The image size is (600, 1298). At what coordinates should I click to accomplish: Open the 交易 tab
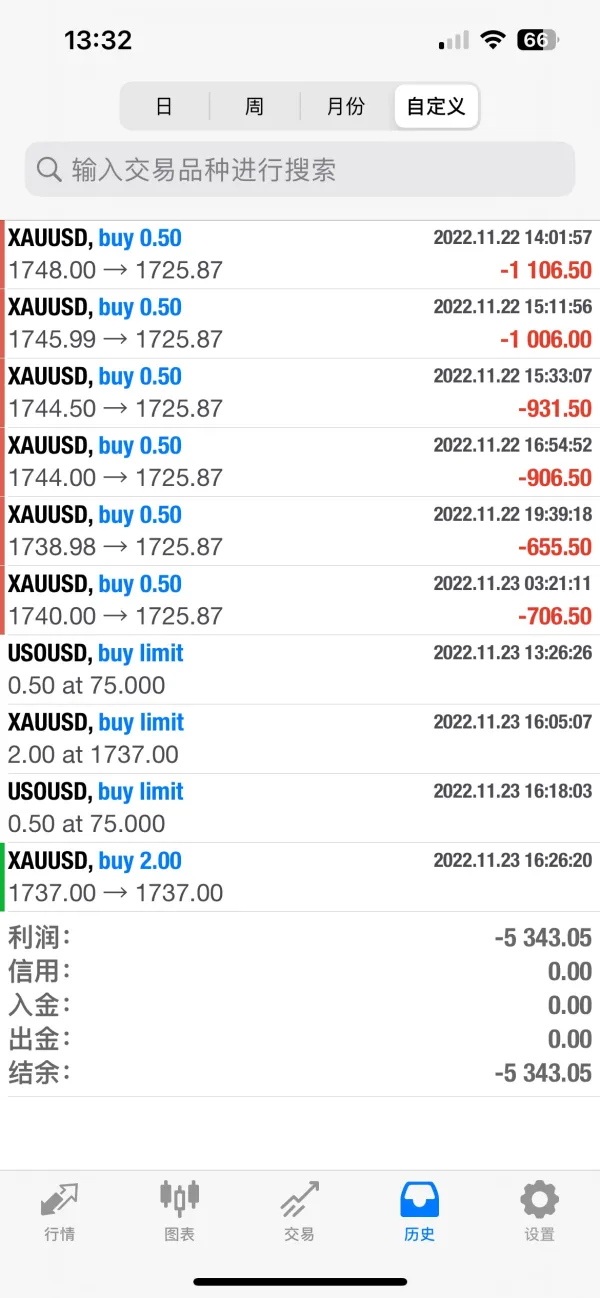(299, 1211)
